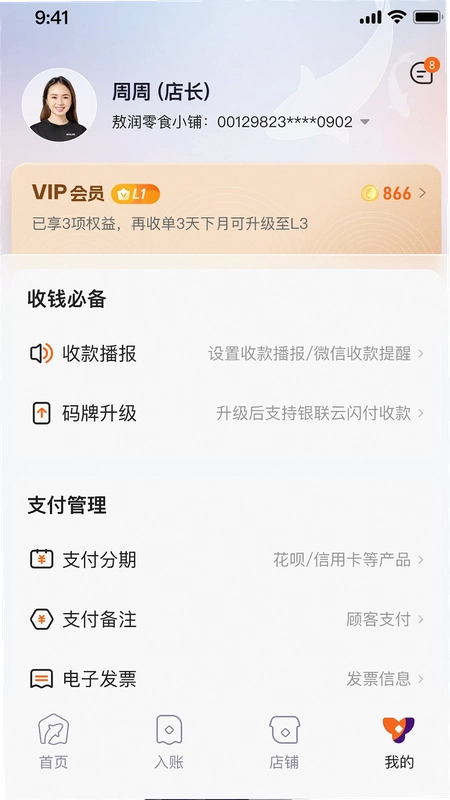Tap the profile avatar photo
Image resolution: width=450 pixels, height=800 pixels.
[x=59, y=106]
